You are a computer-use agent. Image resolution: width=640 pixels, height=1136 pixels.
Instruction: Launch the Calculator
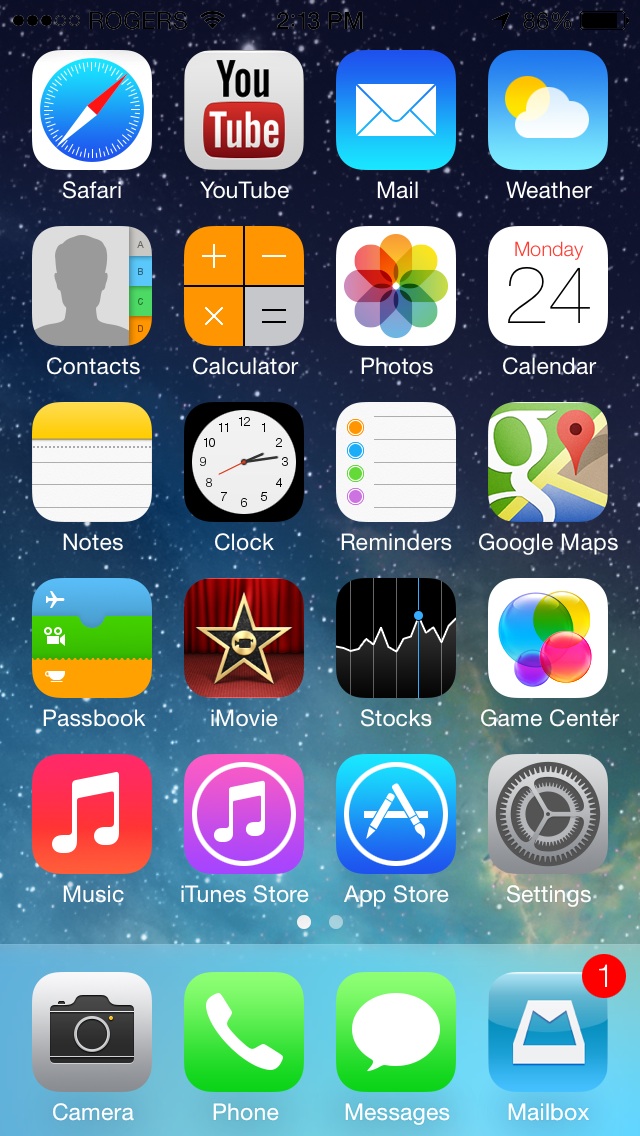244,286
